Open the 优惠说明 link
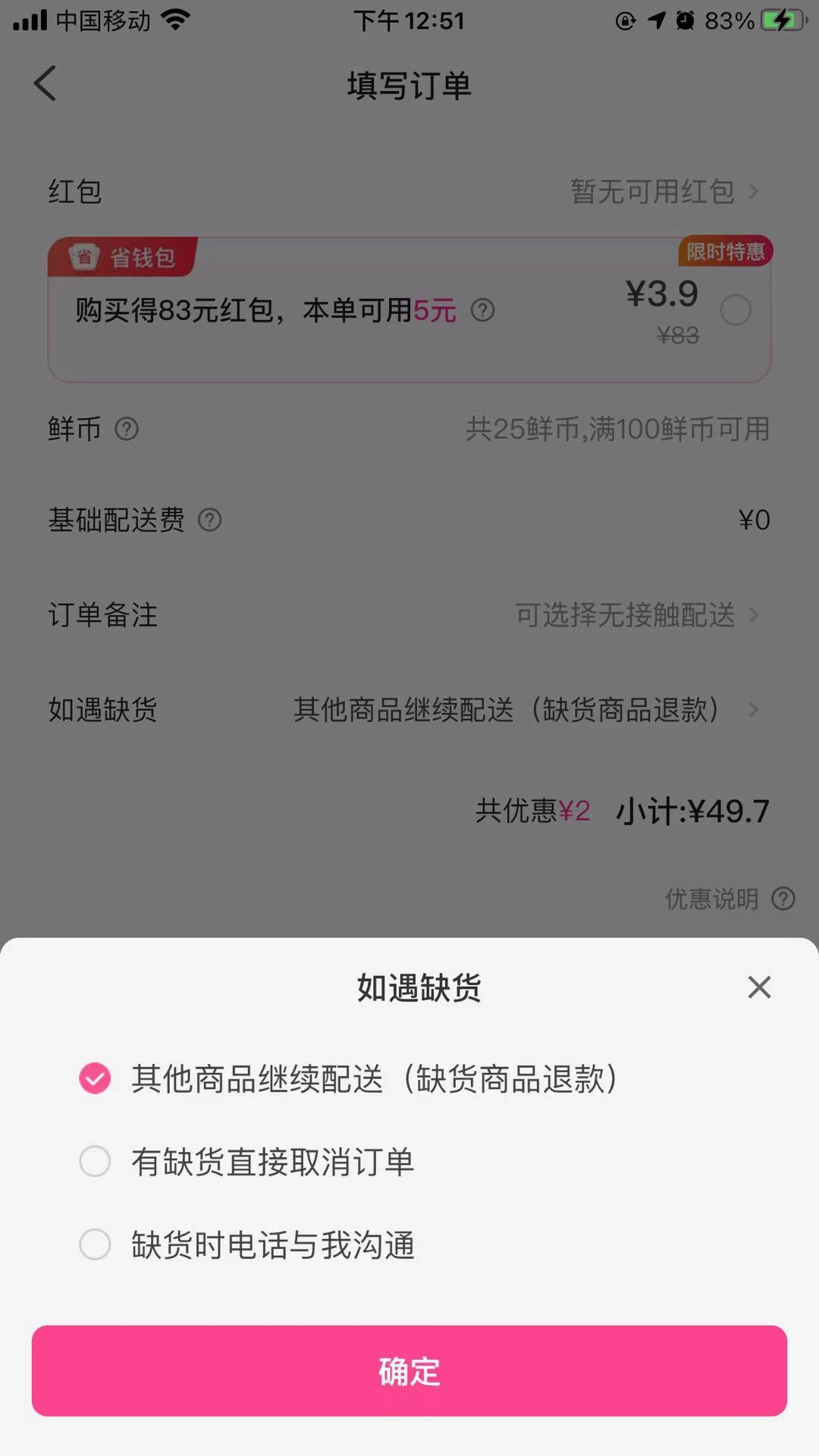This screenshot has width=819, height=1456. point(711,899)
